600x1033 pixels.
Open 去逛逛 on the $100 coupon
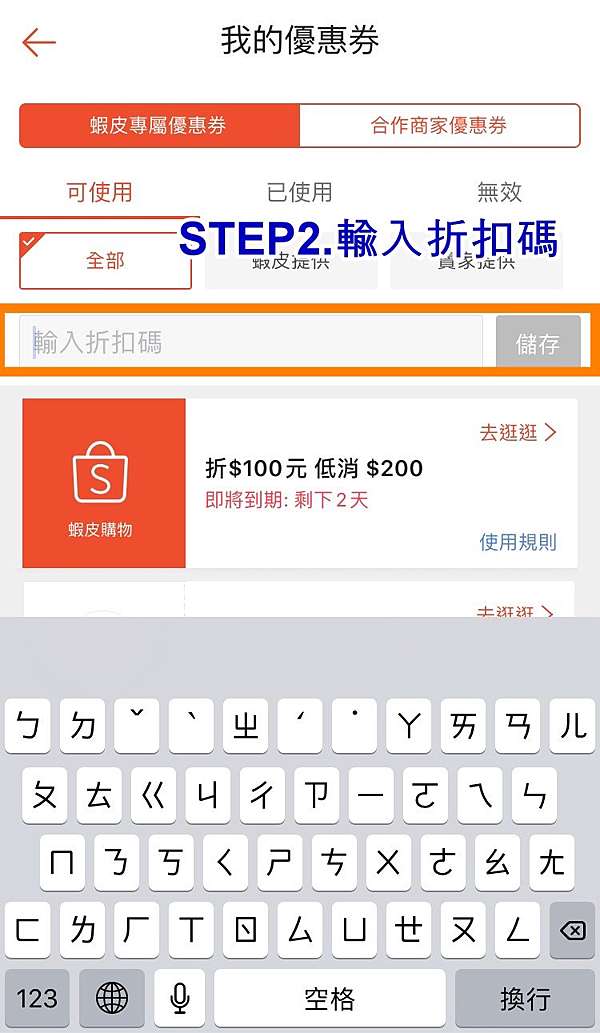[518, 433]
